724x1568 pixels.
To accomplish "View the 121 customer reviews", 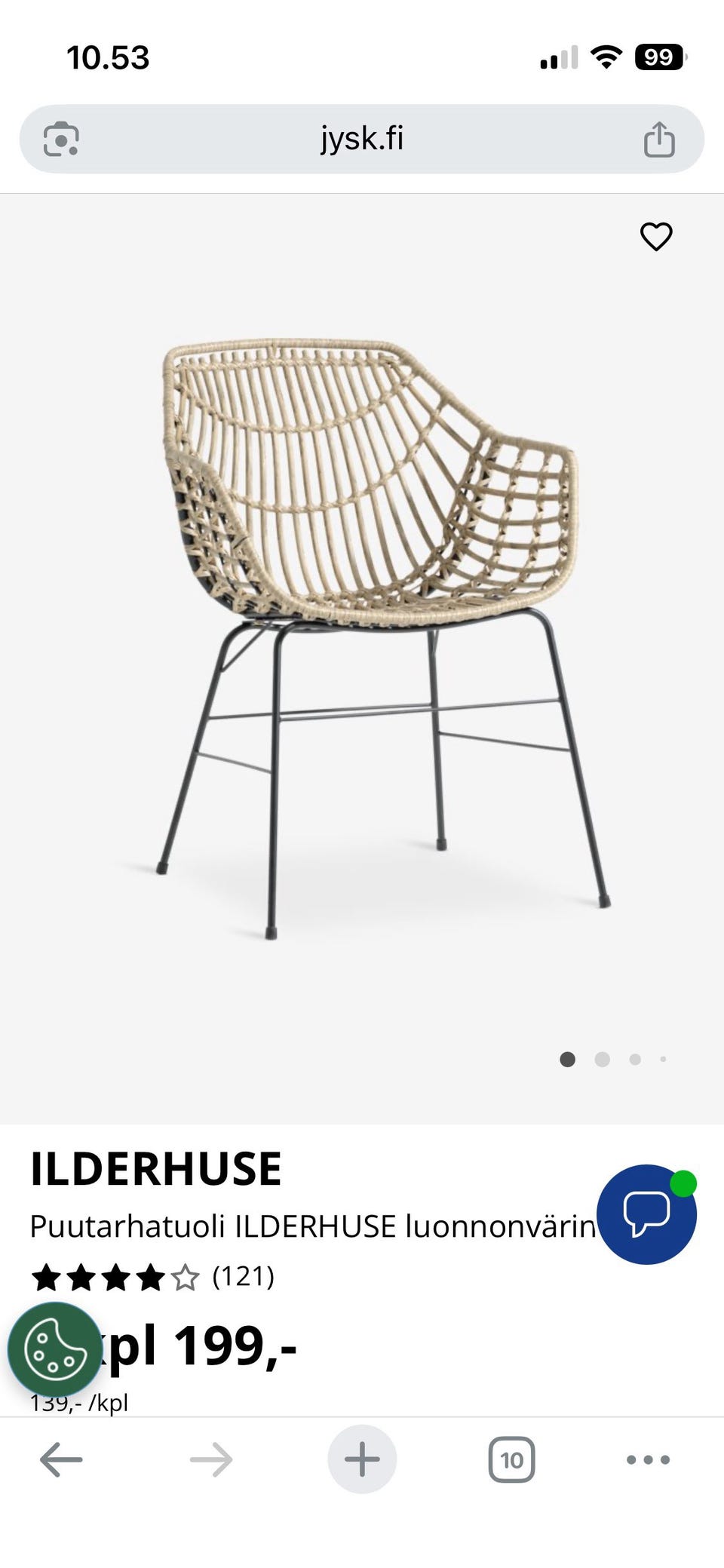I will pos(243,1277).
